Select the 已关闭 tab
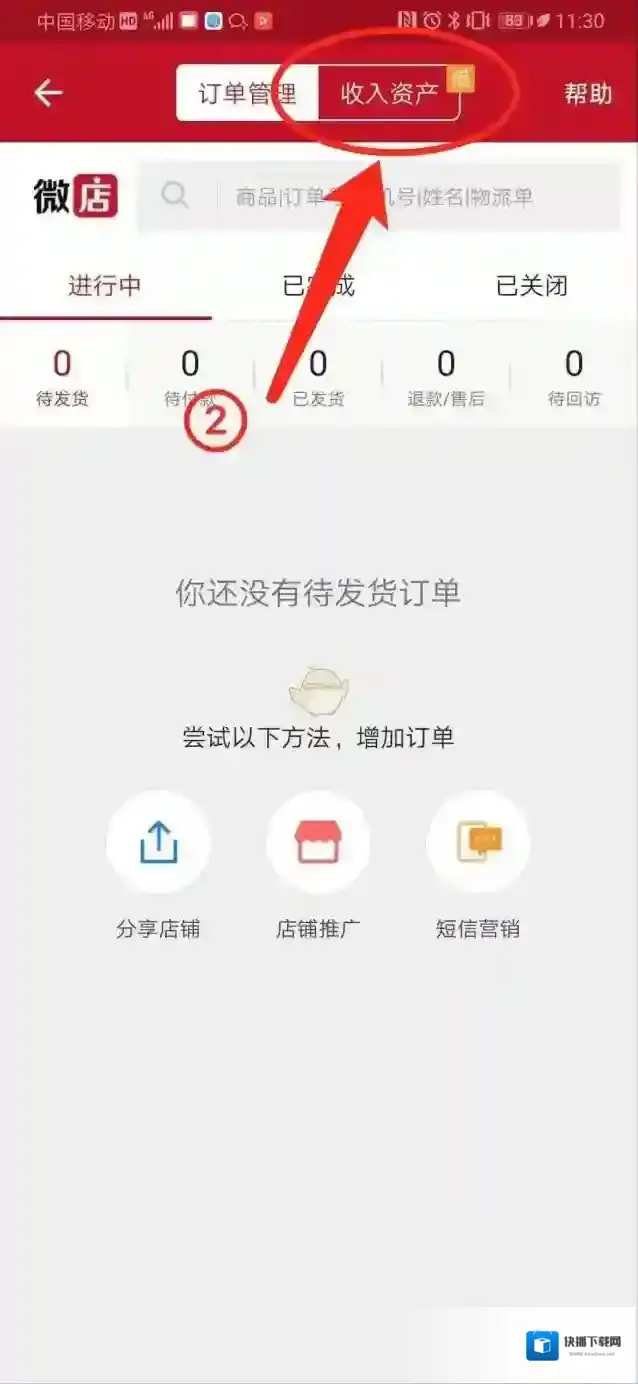This screenshot has width=638, height=1384. point(531,286)
